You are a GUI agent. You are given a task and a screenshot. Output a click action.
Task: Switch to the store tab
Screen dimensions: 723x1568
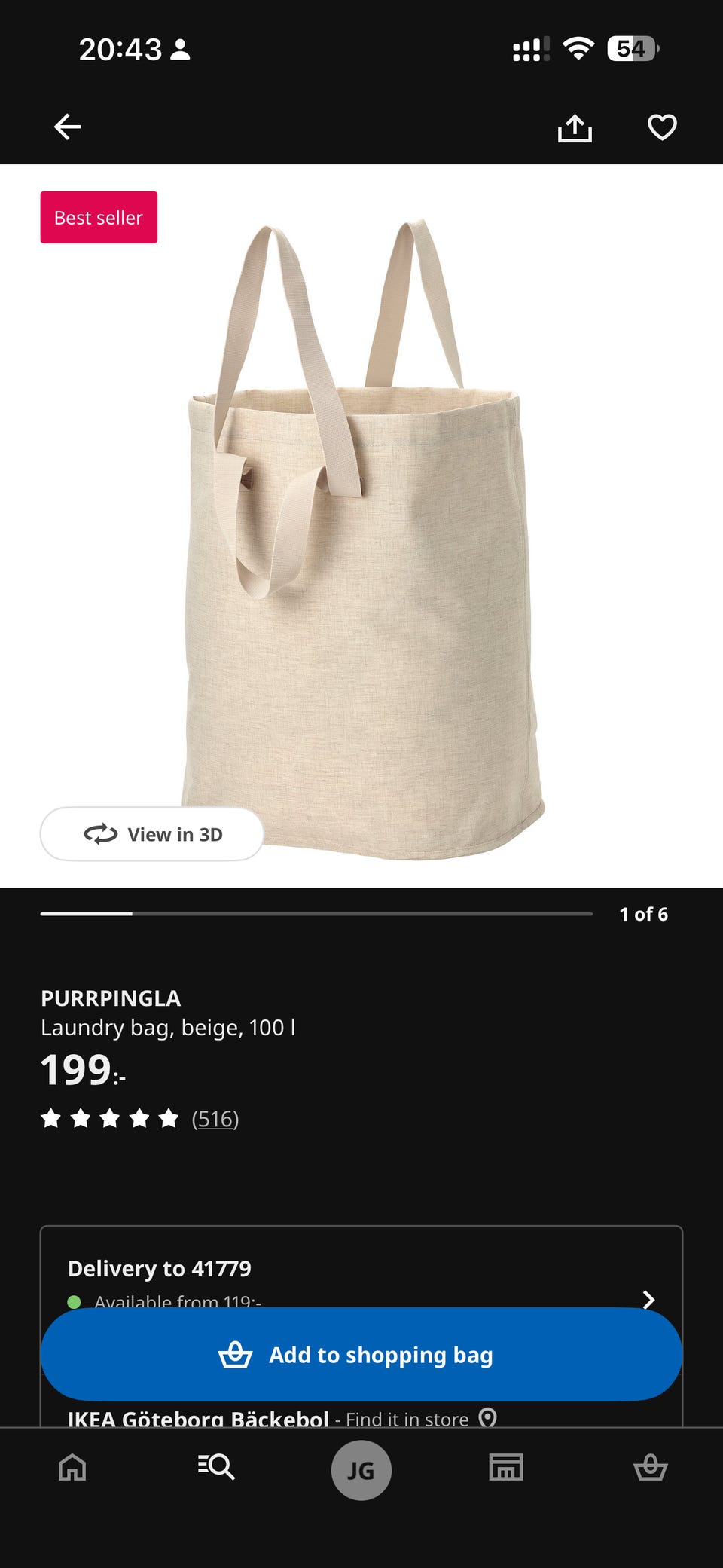pos(505,1467)
